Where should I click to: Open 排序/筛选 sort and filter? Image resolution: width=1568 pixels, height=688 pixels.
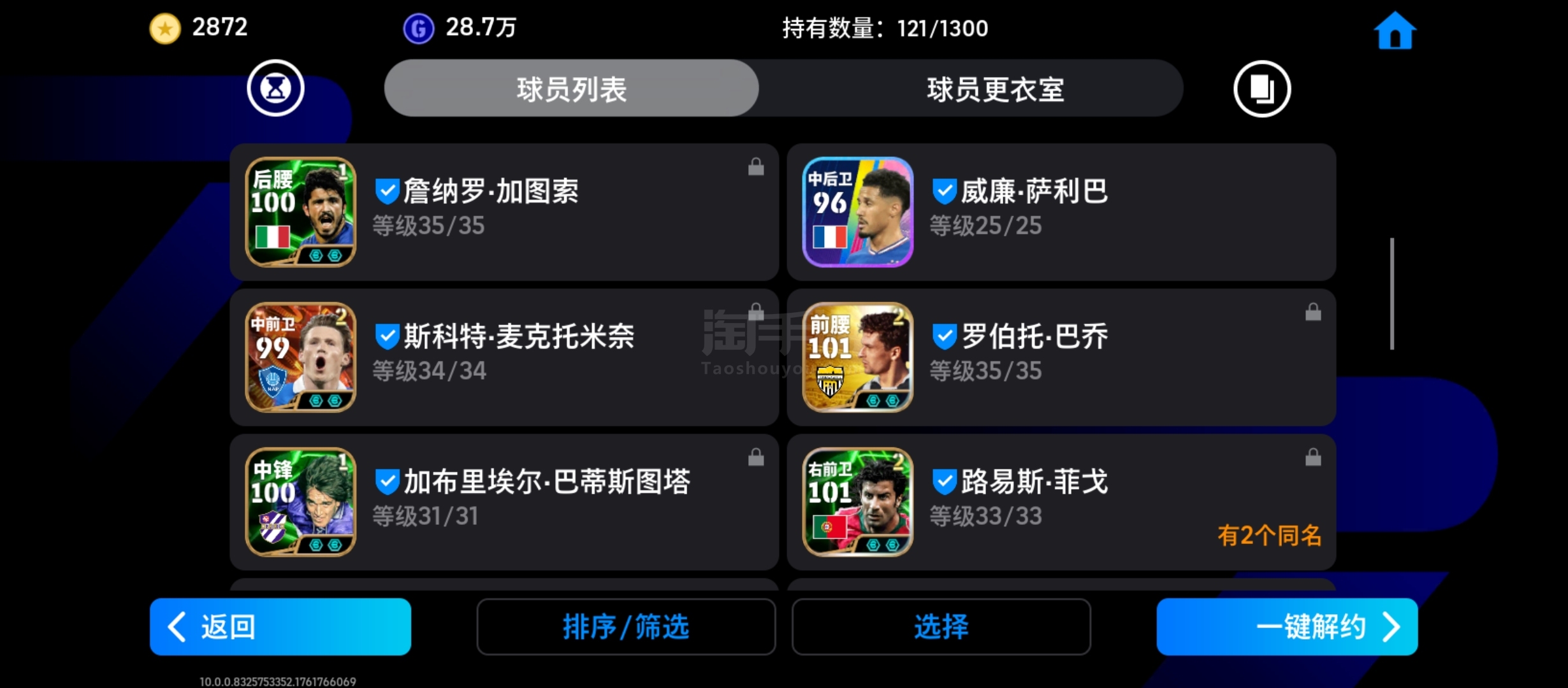625,626
